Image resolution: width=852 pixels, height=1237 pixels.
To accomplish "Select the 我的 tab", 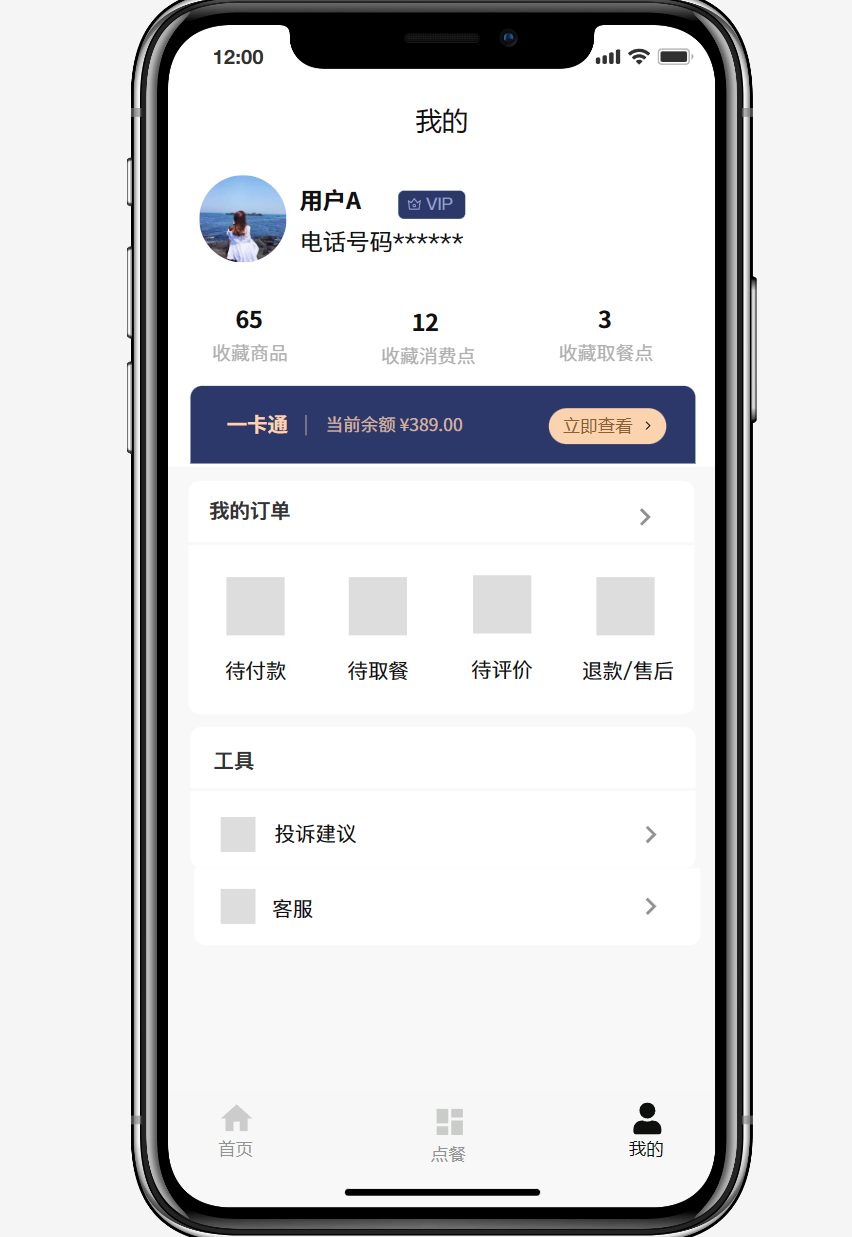I will [646, 1132].
